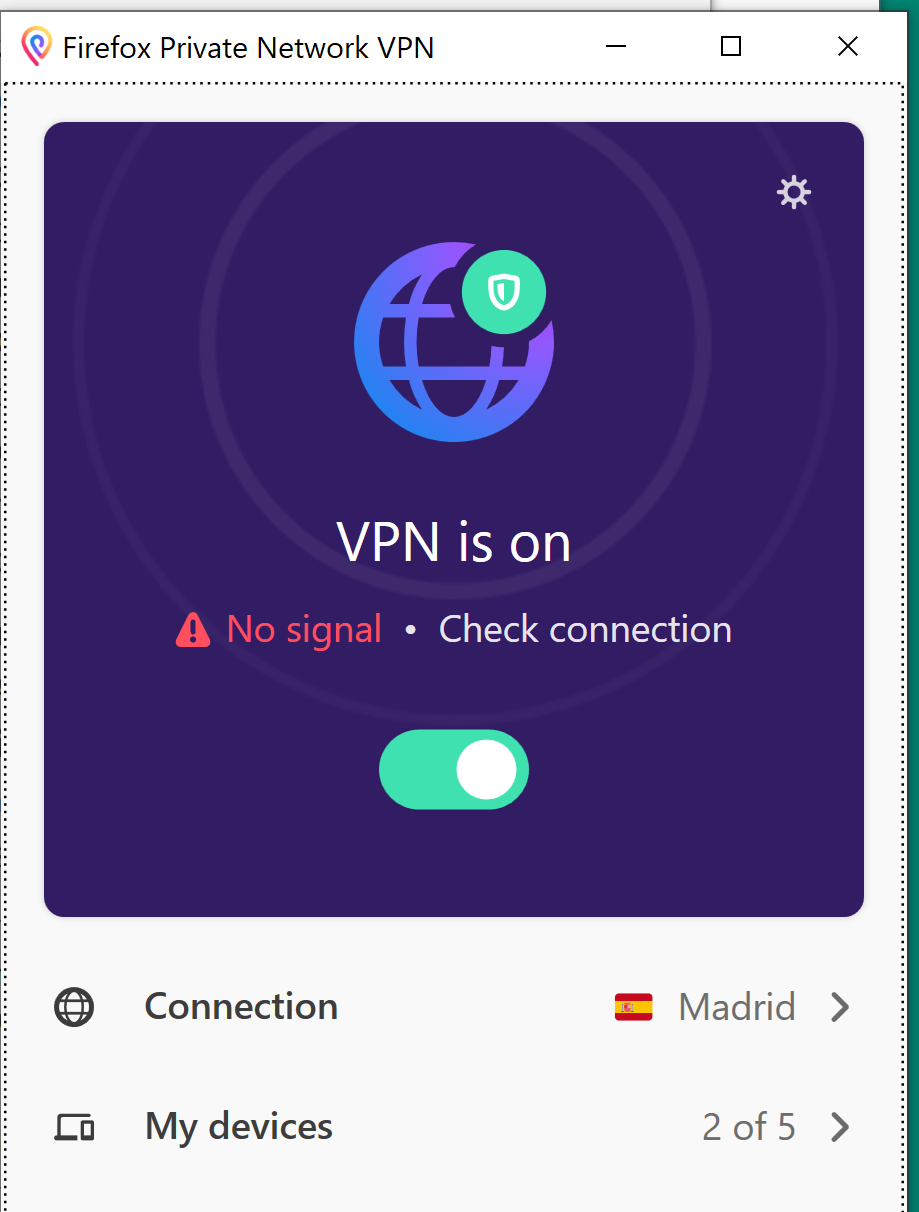Minimize the VPN window
The height and width of the screenshot is (1212, 919).
[x=616, y=46]
